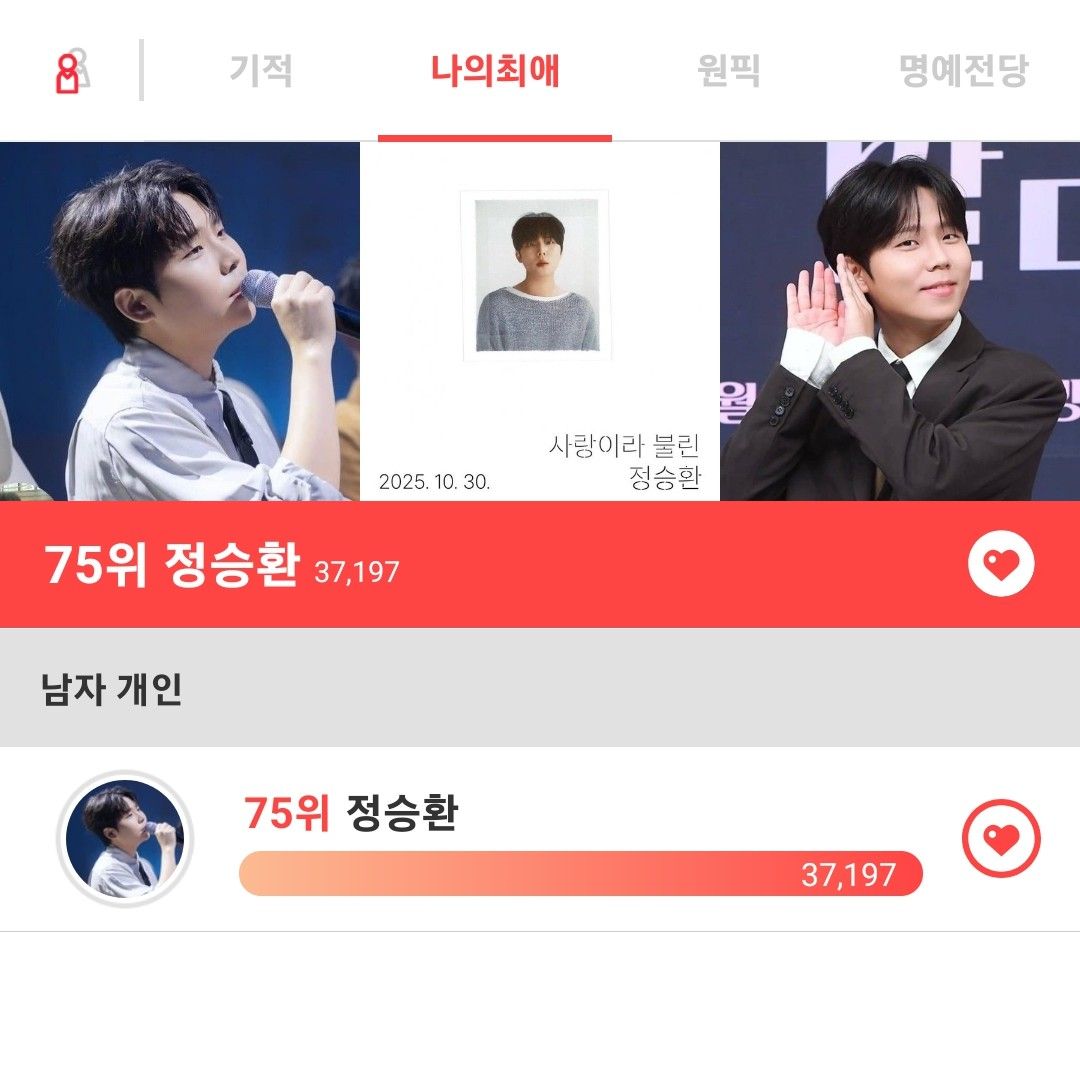View the 사랑이라 불린 album image
Image resolution: width=1080 pixels, height=1080 pixels.
tap(540, 321)
